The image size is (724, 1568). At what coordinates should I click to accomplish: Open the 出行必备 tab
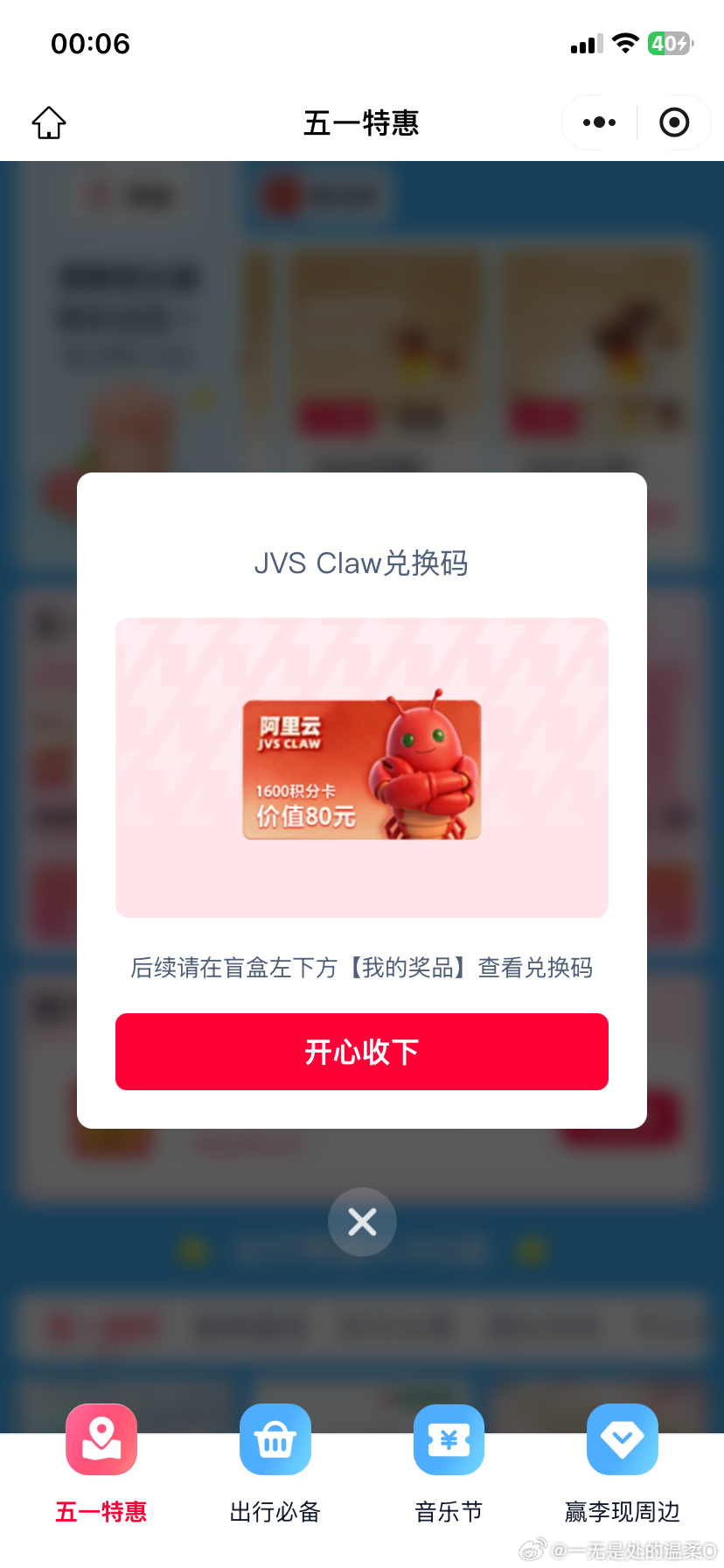275,1463
